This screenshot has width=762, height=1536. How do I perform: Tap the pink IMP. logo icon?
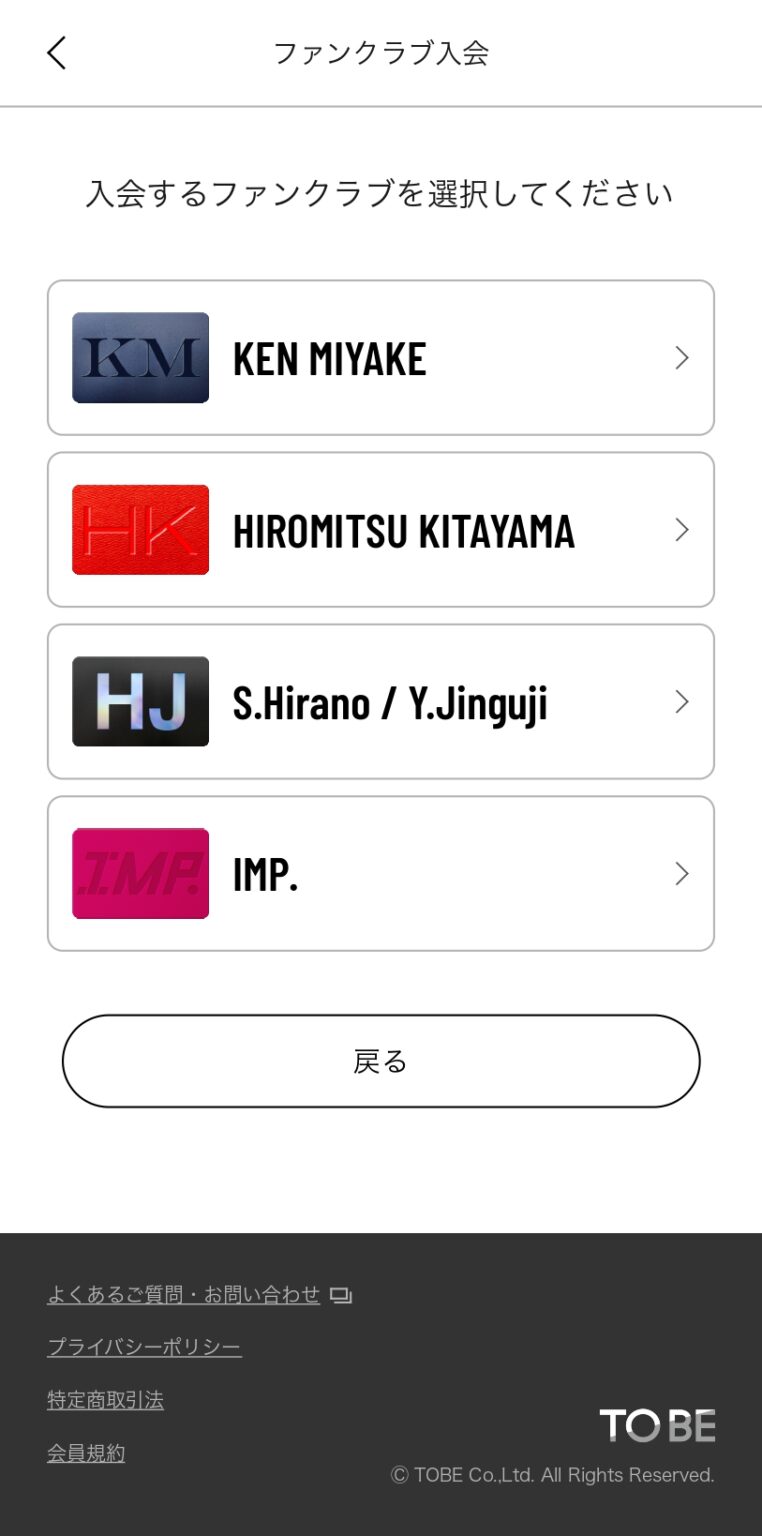coord(139,872)
